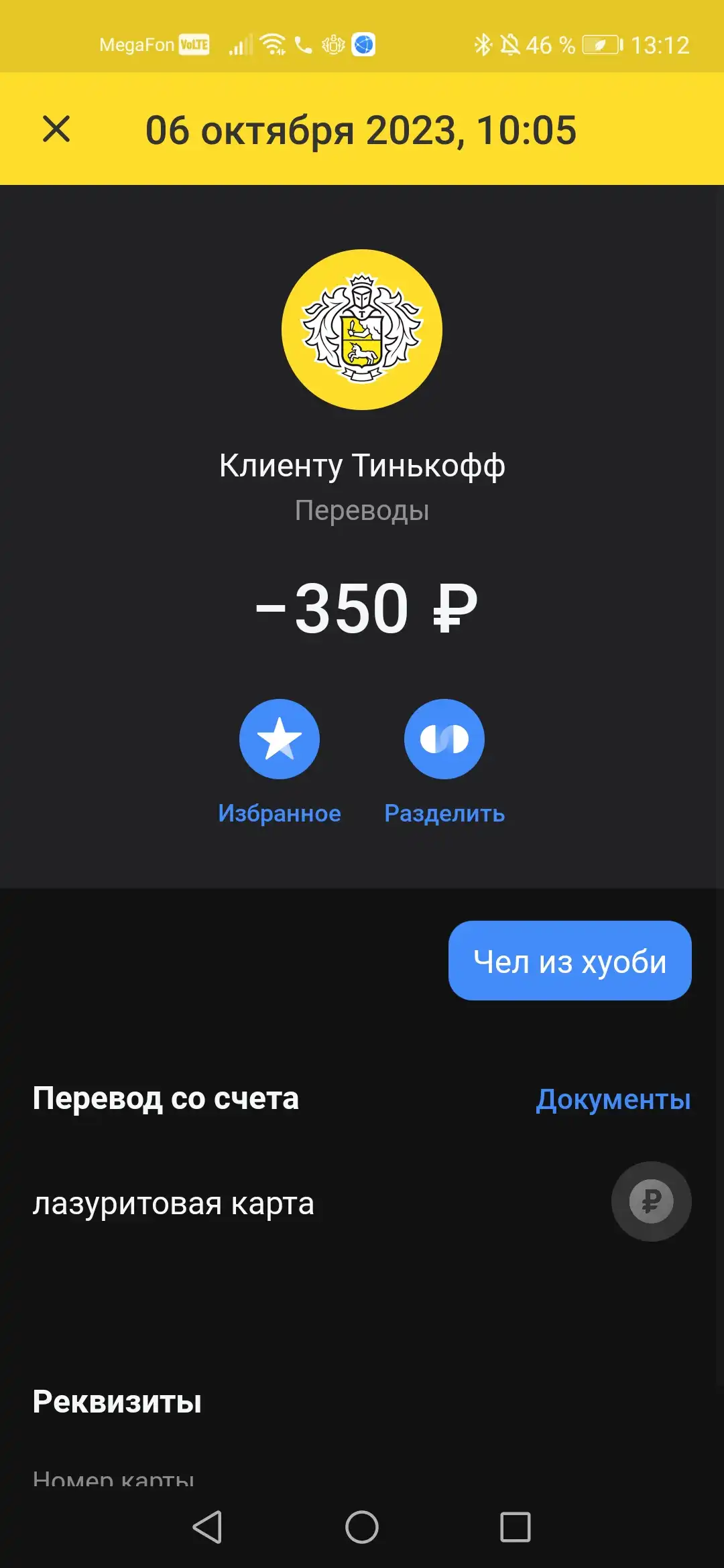Close the transaction details screen
Screen dimensions: 724x1568
click(56, 129)
